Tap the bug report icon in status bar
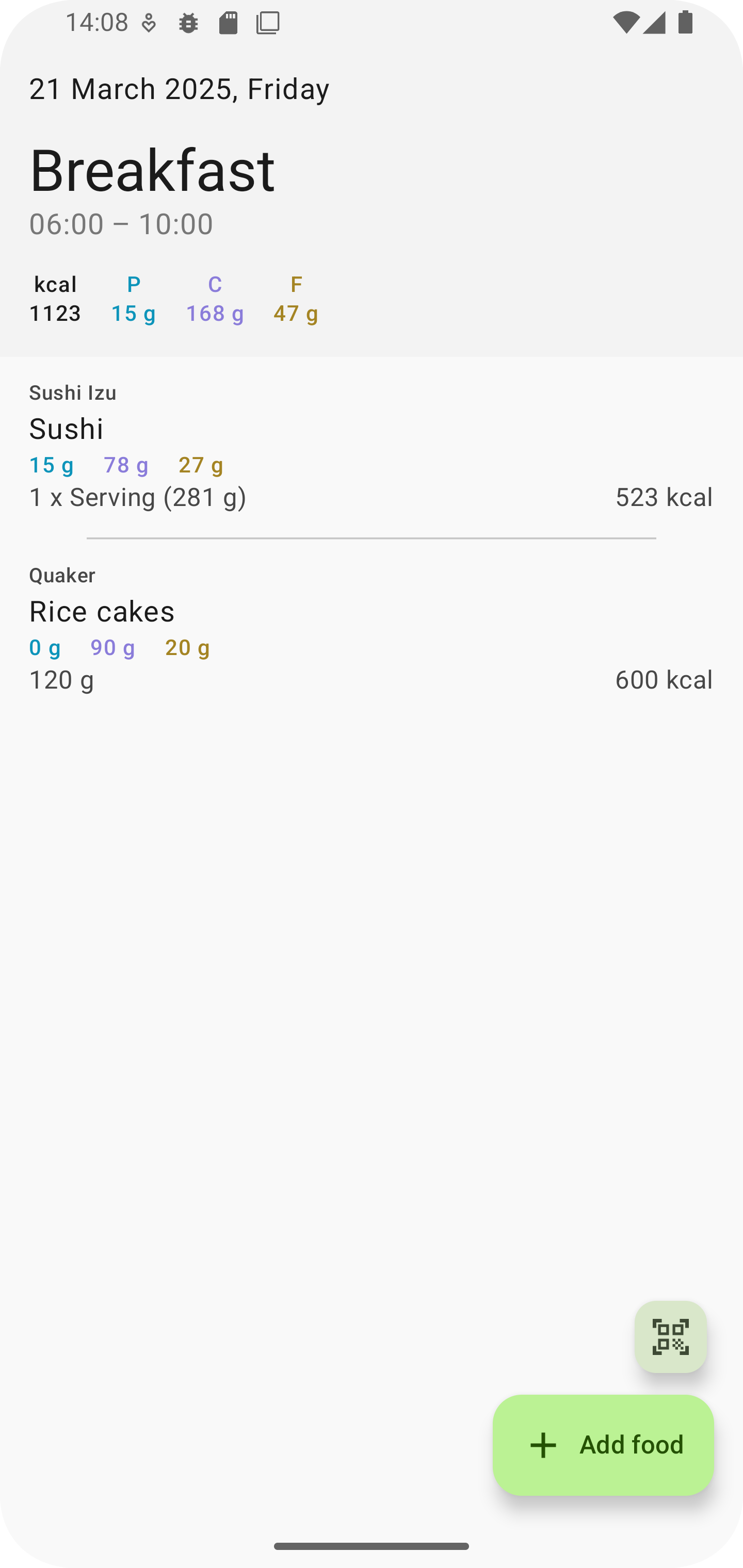Image resolution: width=743 pixels, height=1568 pixels. [x=188, y=23]
